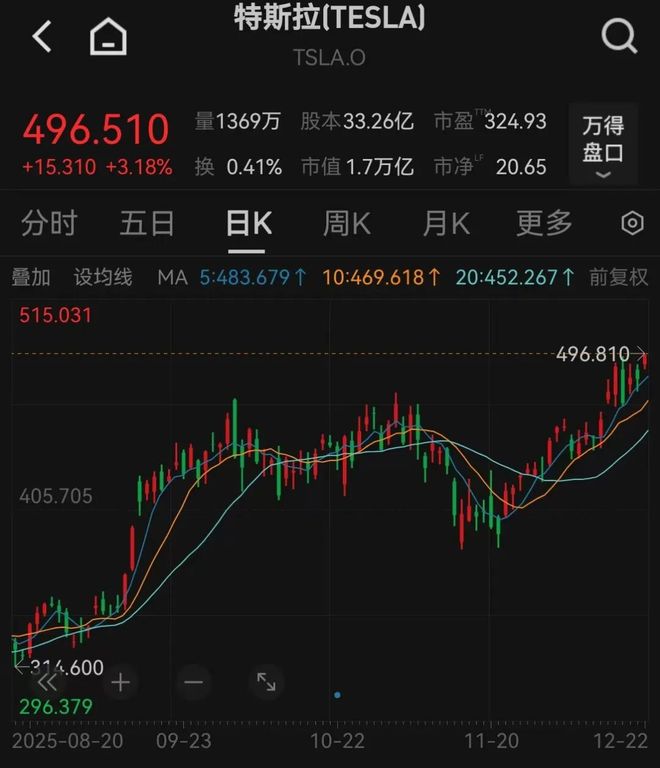
Task: Open stock search magnifier
Action: [x=618, y=37]
